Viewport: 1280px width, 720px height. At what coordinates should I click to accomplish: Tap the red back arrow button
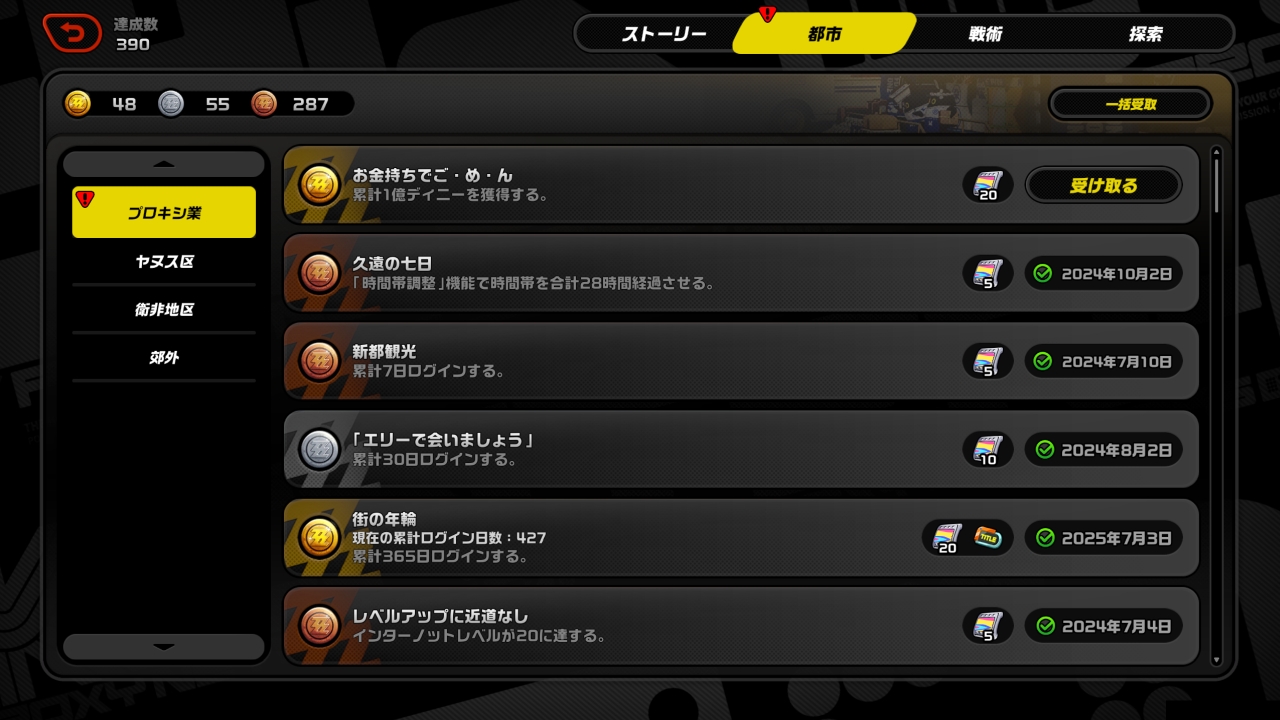click(72, 33)
